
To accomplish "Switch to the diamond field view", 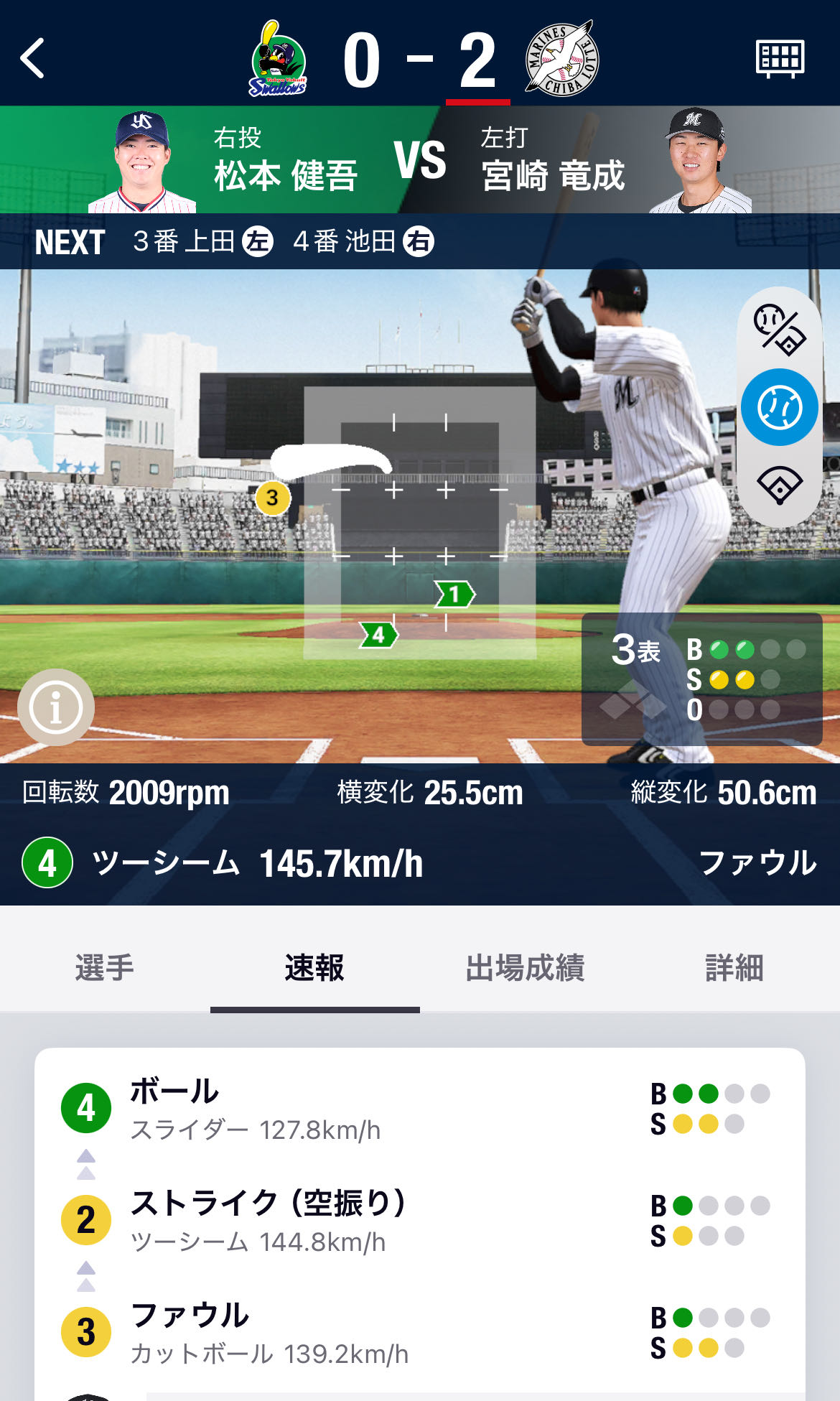I will (x=780, y=485).
